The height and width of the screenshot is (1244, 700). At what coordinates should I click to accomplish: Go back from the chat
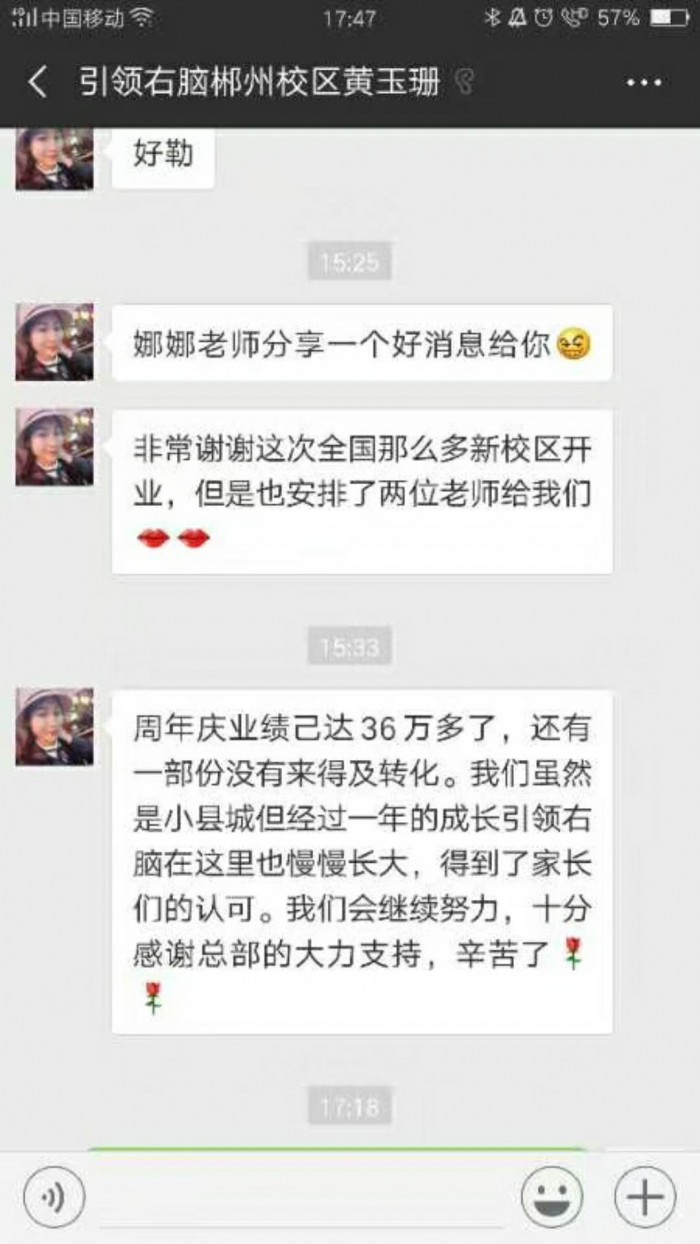(38, 83)
